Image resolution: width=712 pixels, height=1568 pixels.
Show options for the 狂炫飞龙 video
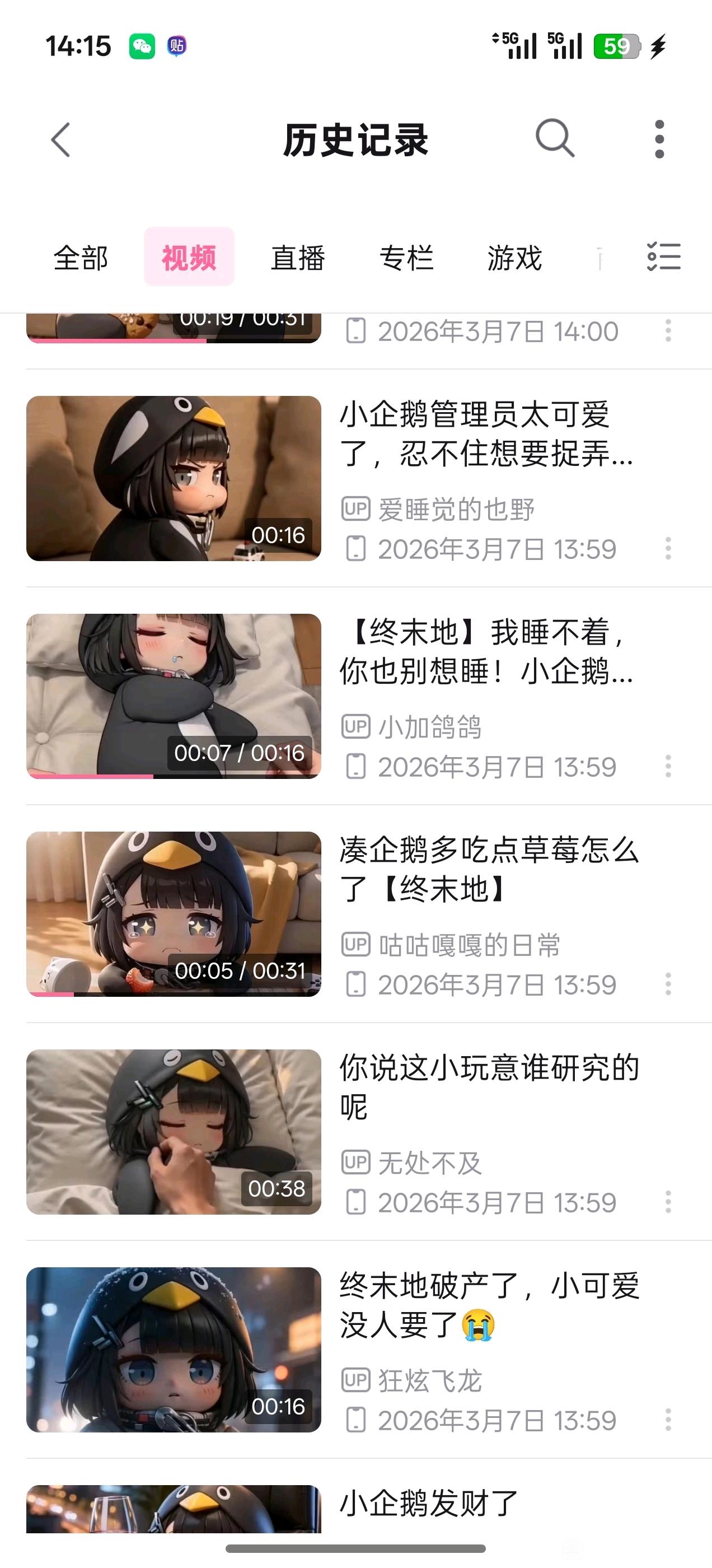click(x=668, y=1420)
